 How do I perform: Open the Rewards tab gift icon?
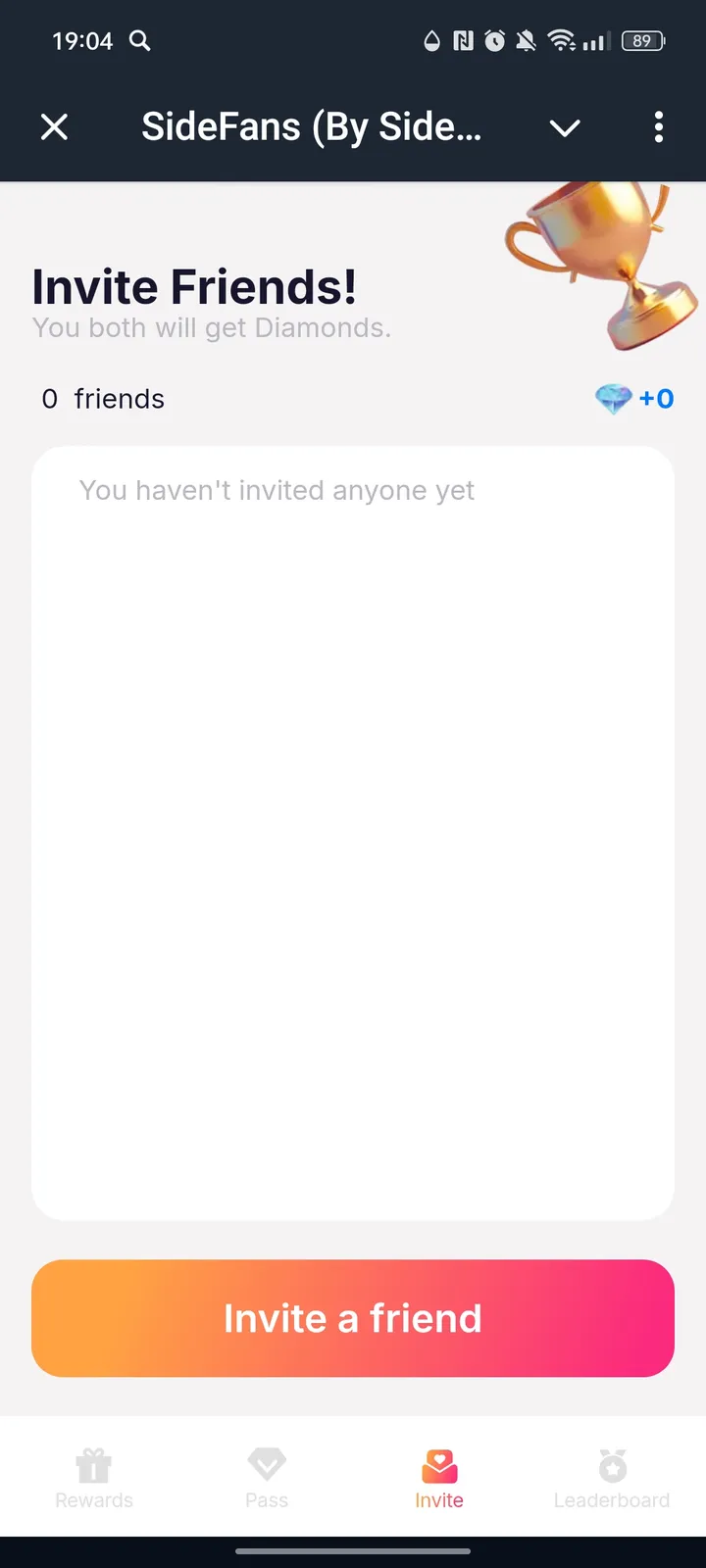click(93, 1465)
